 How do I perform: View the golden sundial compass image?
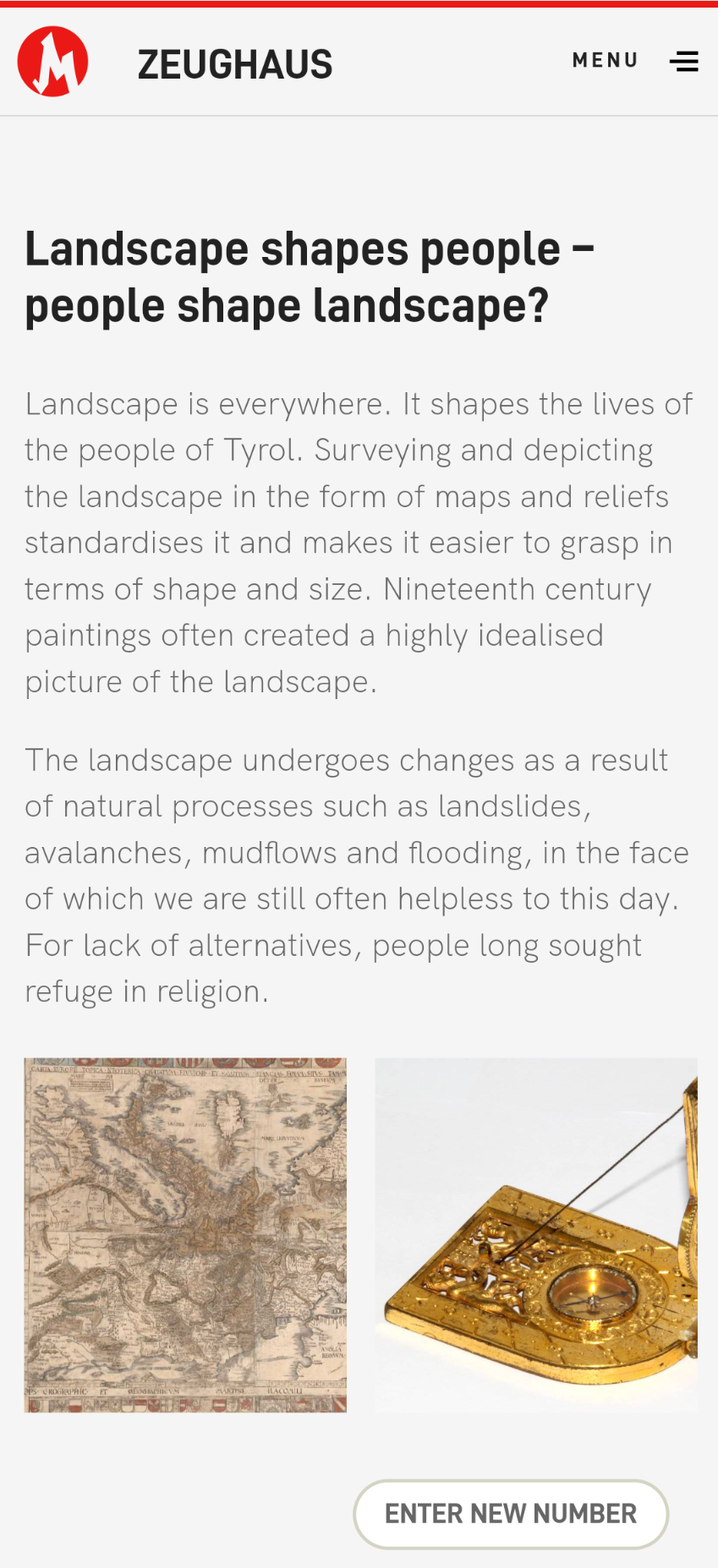pyautogui.click(x=536, y=1235)
